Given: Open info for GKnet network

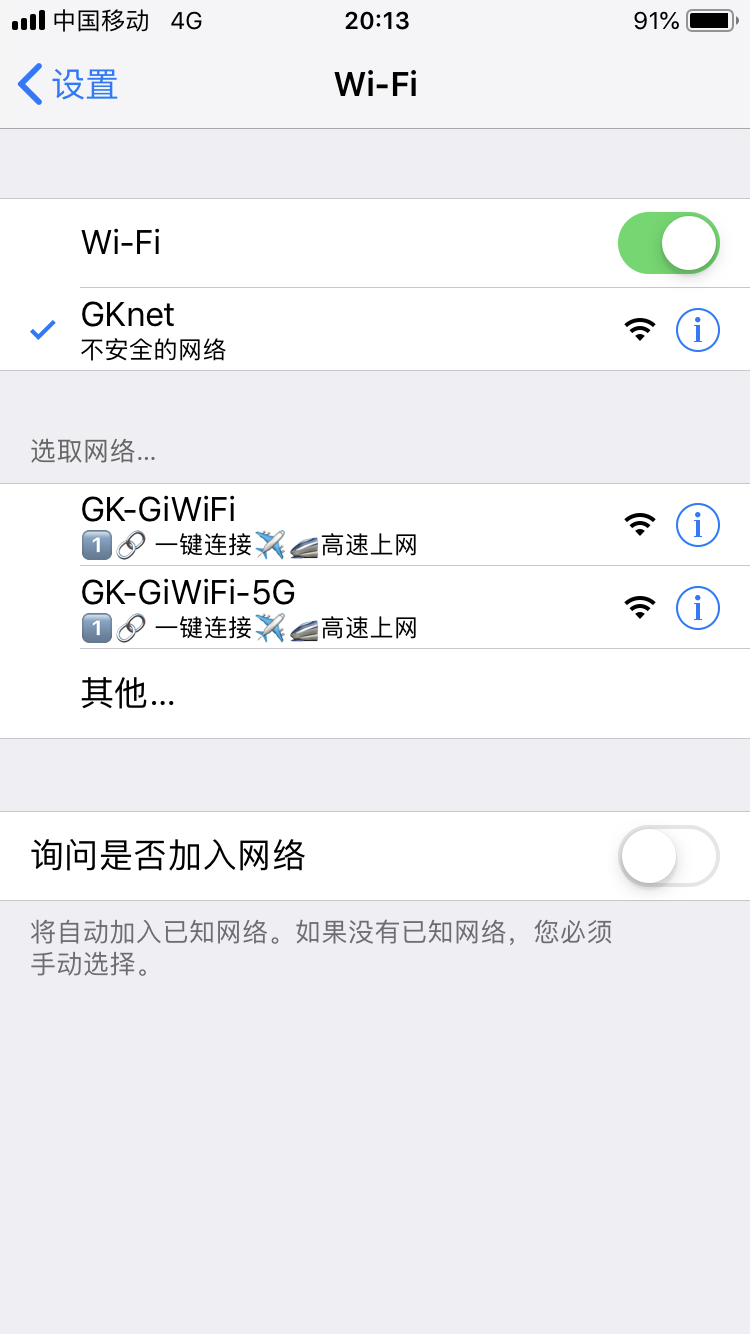Looking at the screenshot, I should [697, 329].
